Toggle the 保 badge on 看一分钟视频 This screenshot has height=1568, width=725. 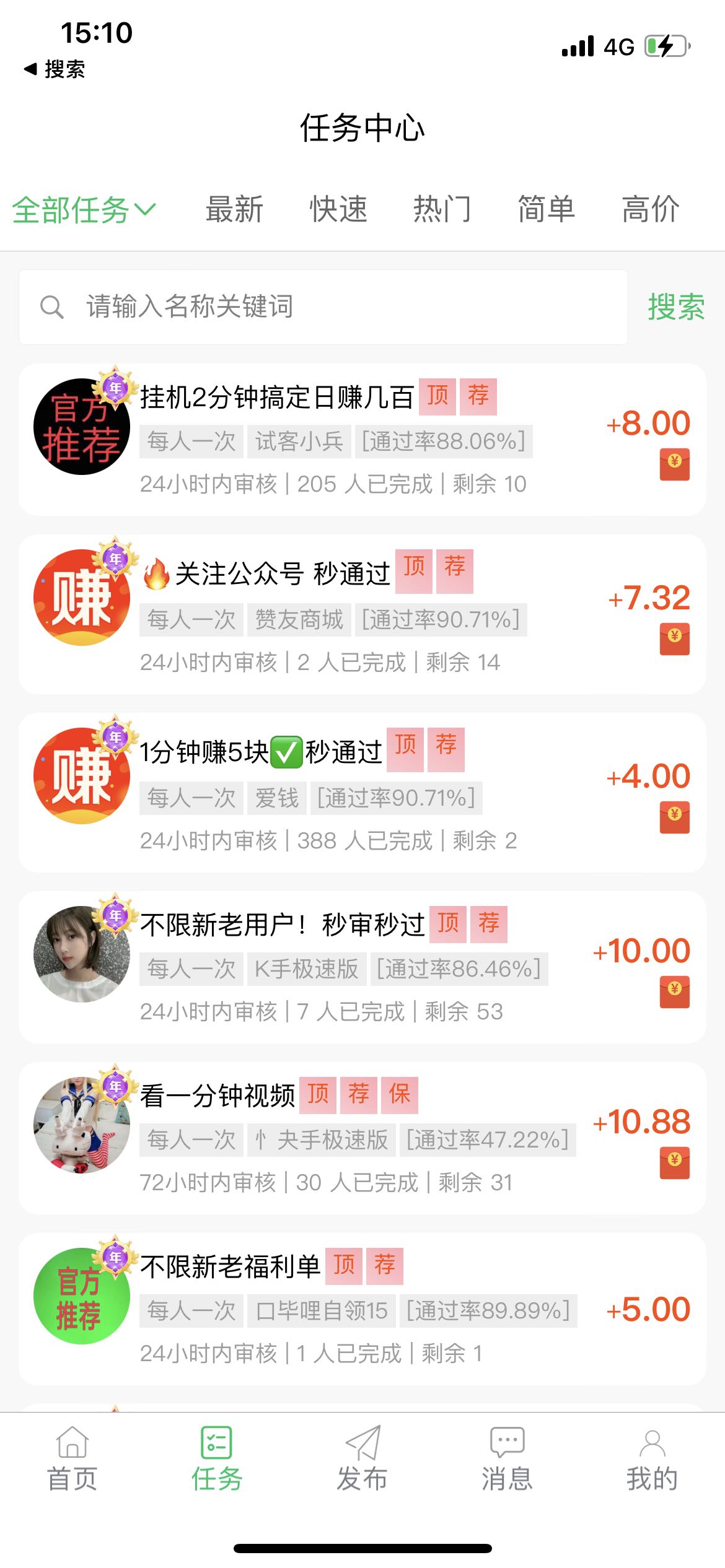click(x=400, y=1094)
